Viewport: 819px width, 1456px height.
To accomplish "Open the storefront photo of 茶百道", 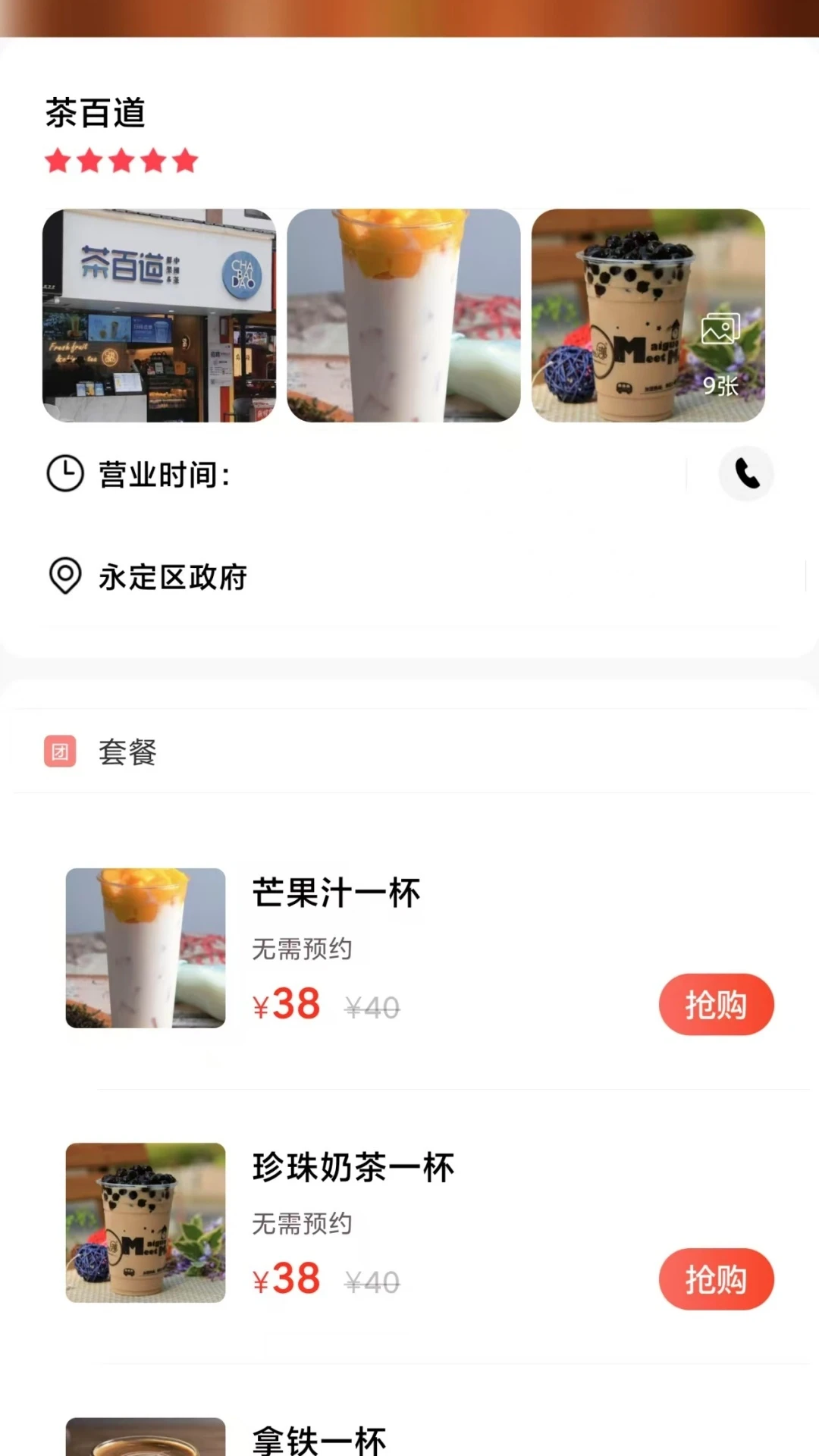I will click(158, 315).
